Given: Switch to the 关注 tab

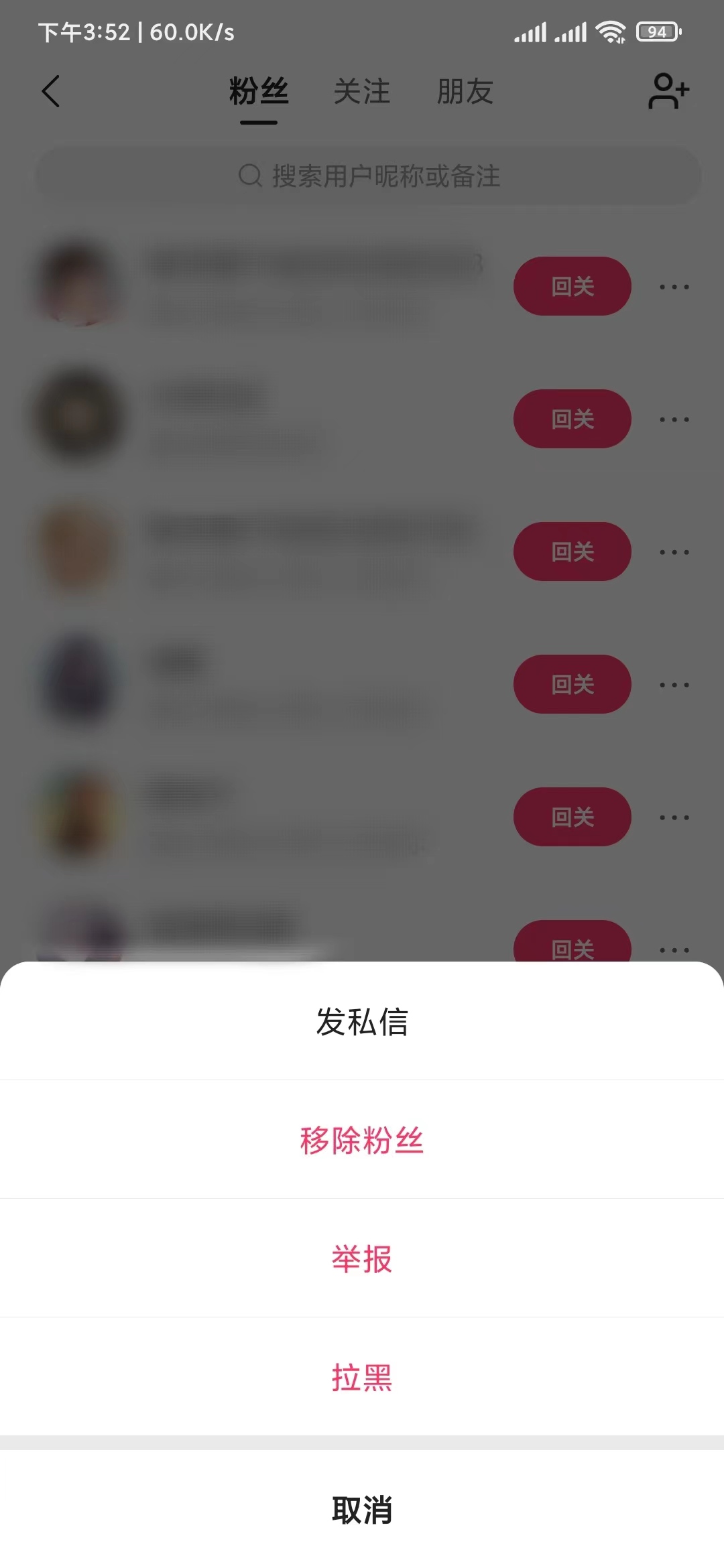Looking at the screenshot, I should [362, 92].
